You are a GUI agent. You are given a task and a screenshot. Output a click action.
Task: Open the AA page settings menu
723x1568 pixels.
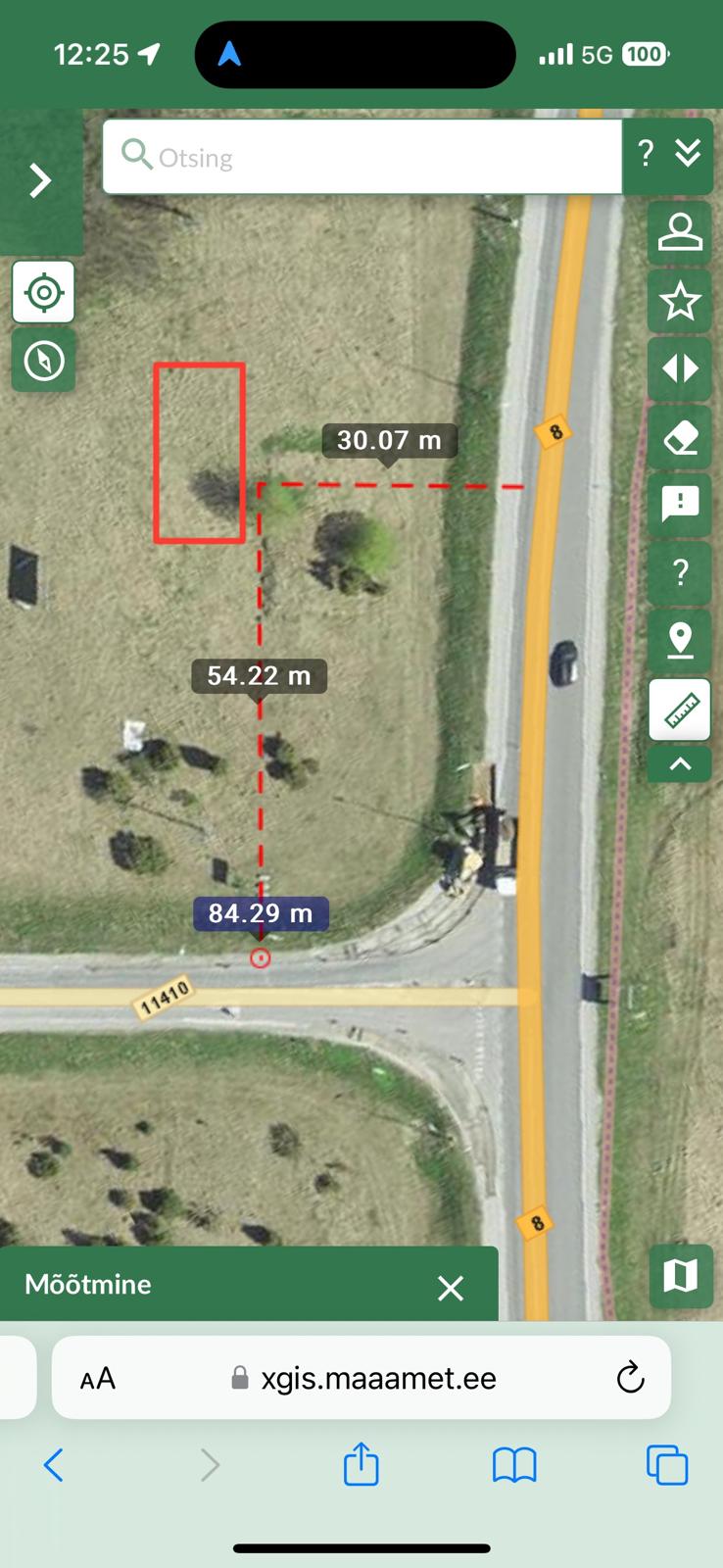(x=98, y=1379)
